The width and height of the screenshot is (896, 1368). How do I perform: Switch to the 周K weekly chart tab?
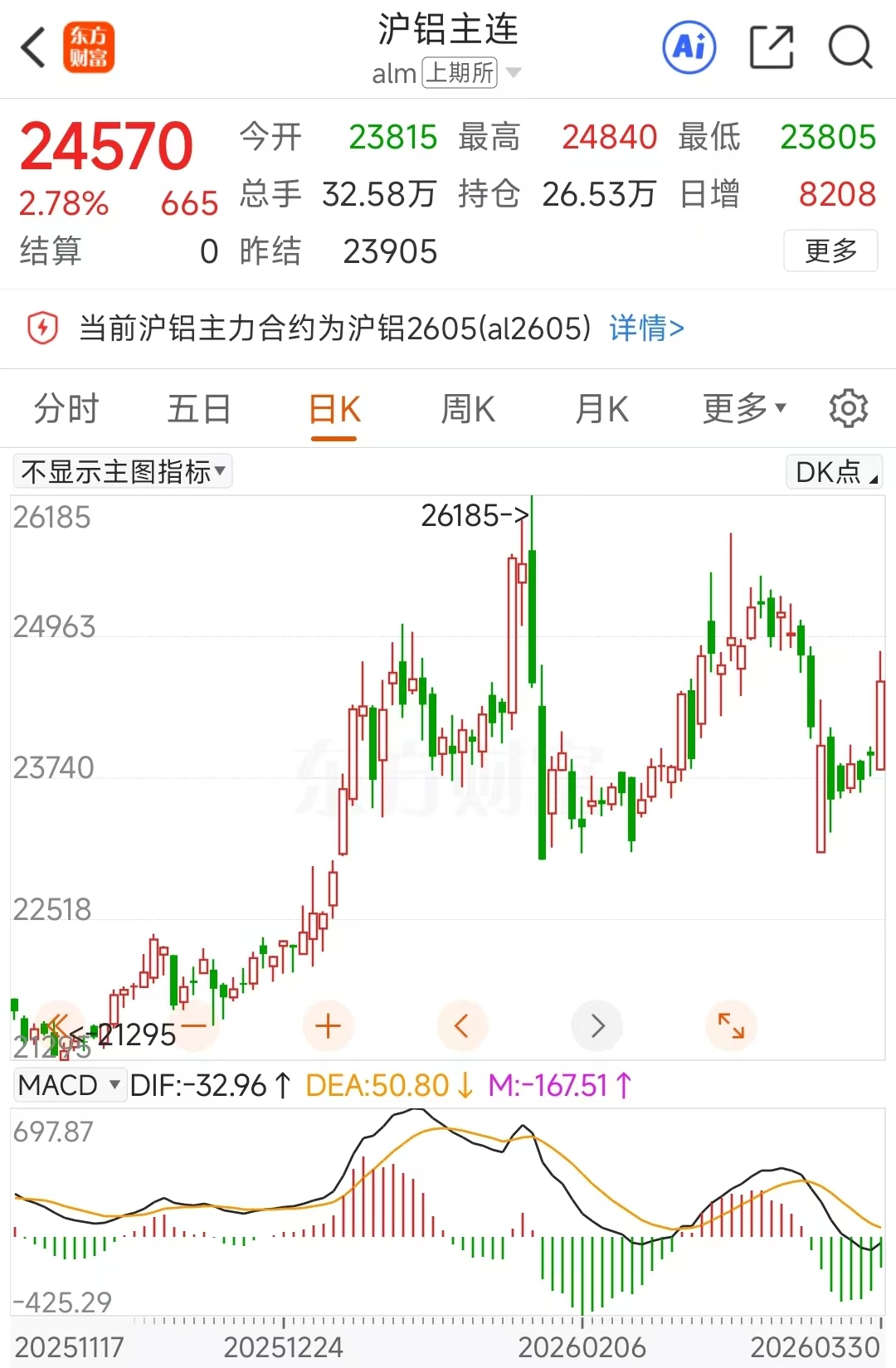(x=467, y=407)
